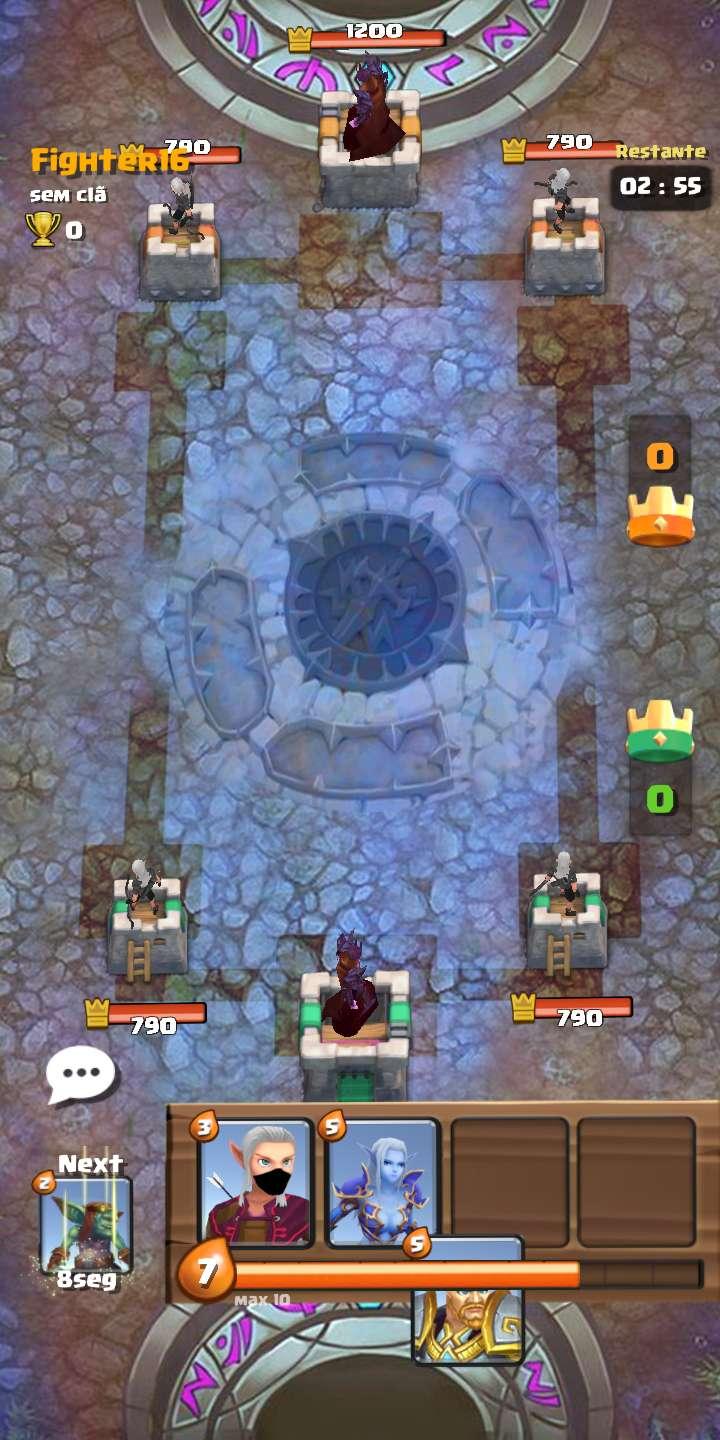This screenshot has height=1440, width=720.
Task: Pick the golden armored knight card
Action: [467, 1300]
